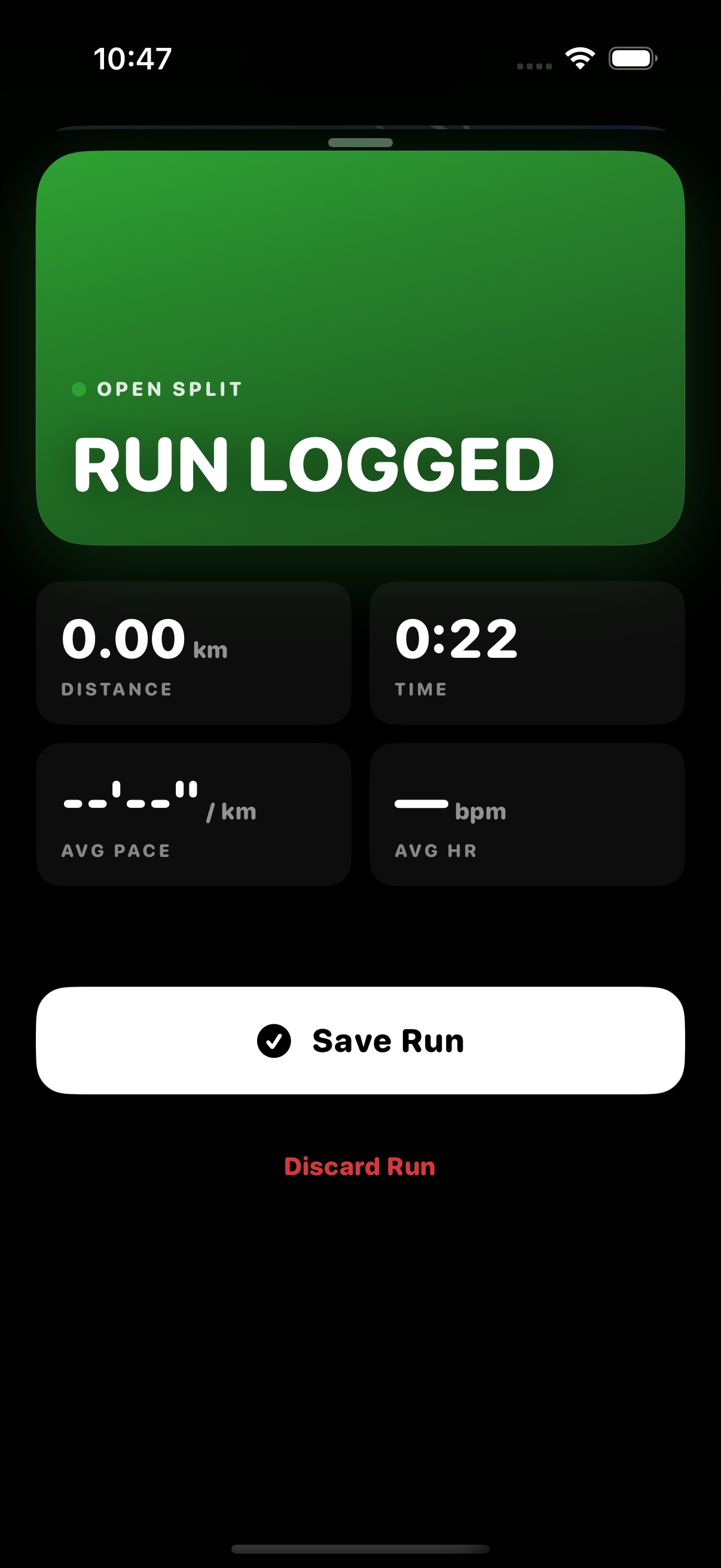Toggle the distance unit by tapping km
Image resolution: width=721 pixels, height=1568 pixels.
[x=210, y=649]
